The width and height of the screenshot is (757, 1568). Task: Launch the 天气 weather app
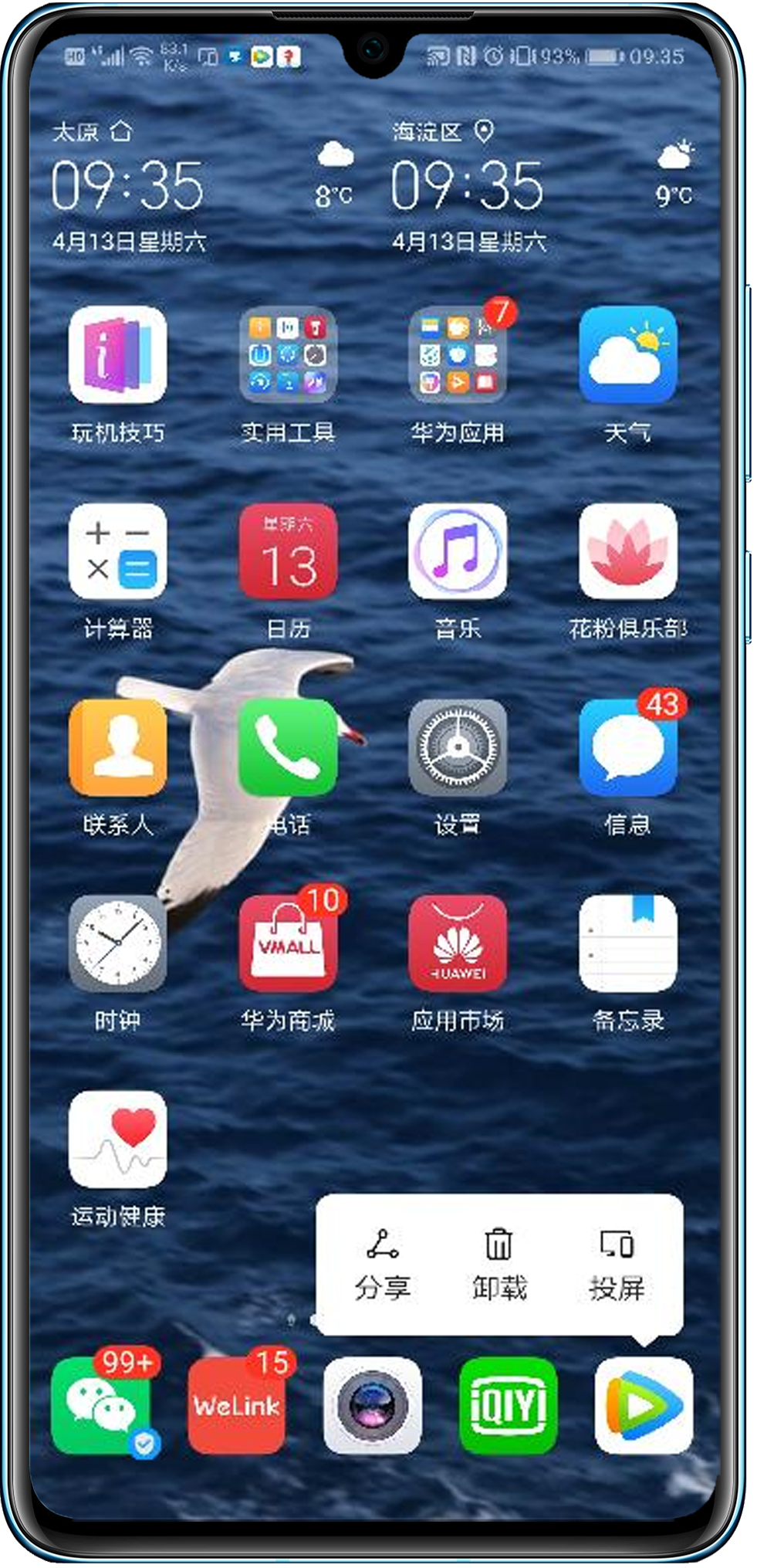[x=627, y=355]
